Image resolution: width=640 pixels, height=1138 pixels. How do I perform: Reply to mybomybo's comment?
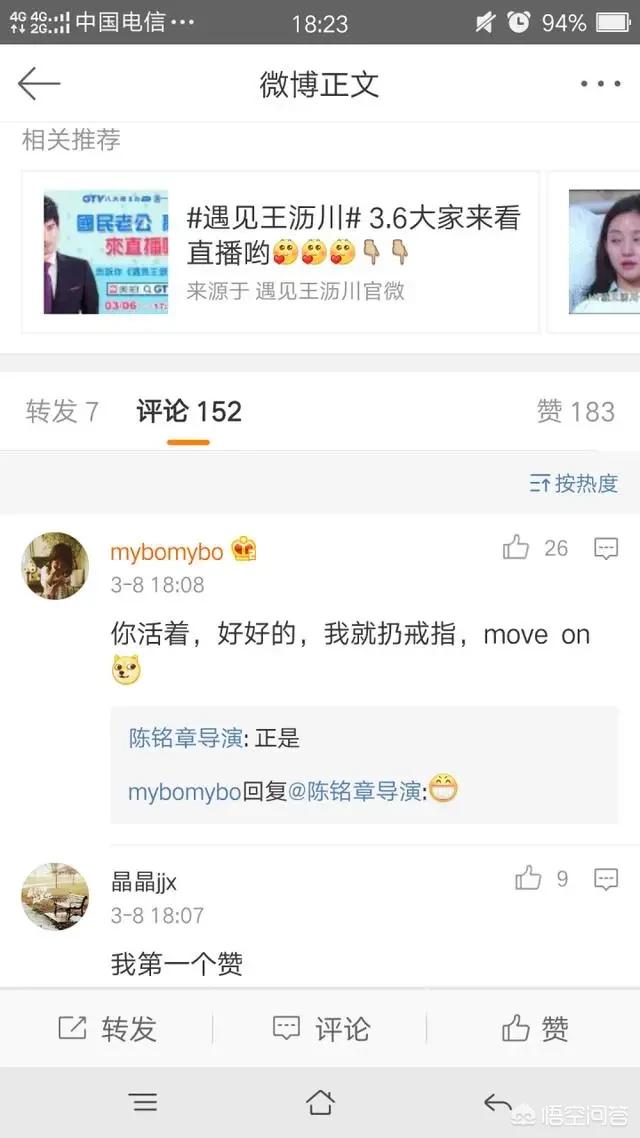coord(606,548)
